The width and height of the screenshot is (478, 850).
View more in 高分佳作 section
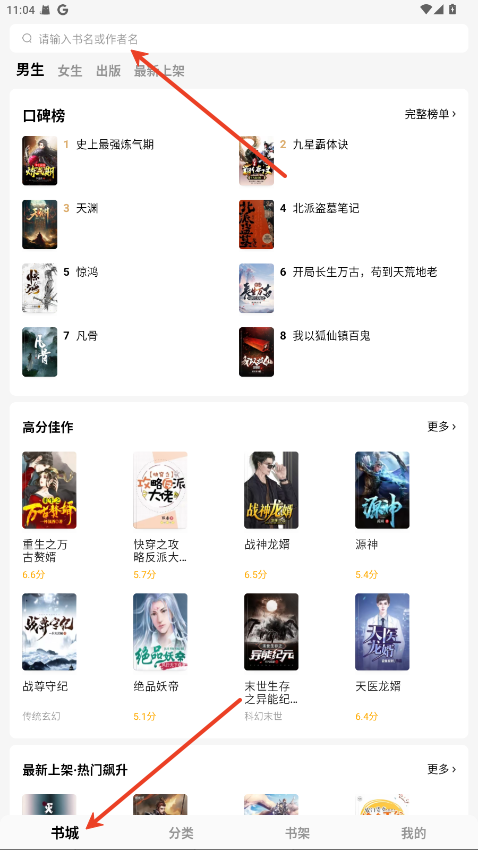(441, 427)
